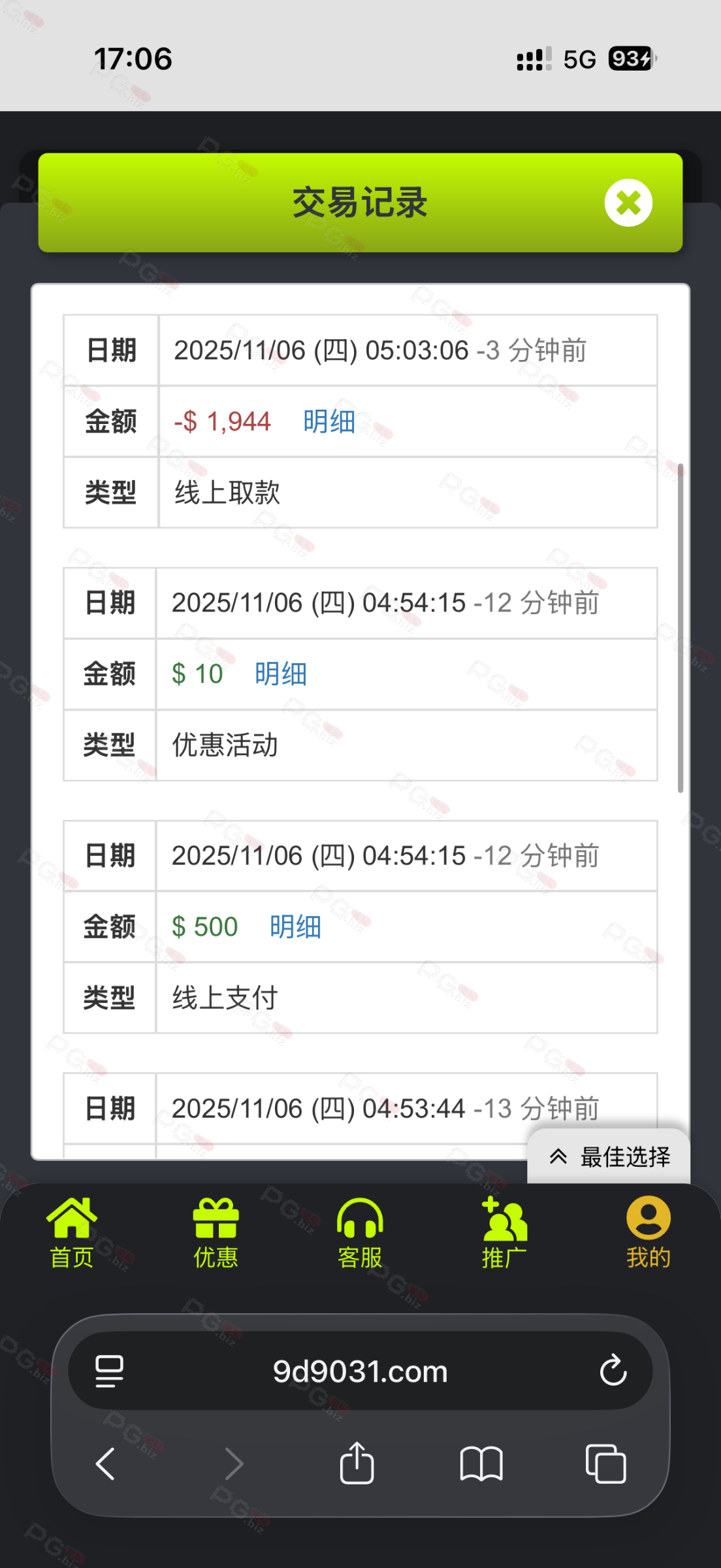Screen dimensions: 721x1568
Task: Show all open browser tabs
Action: (x=605, y=1463)
